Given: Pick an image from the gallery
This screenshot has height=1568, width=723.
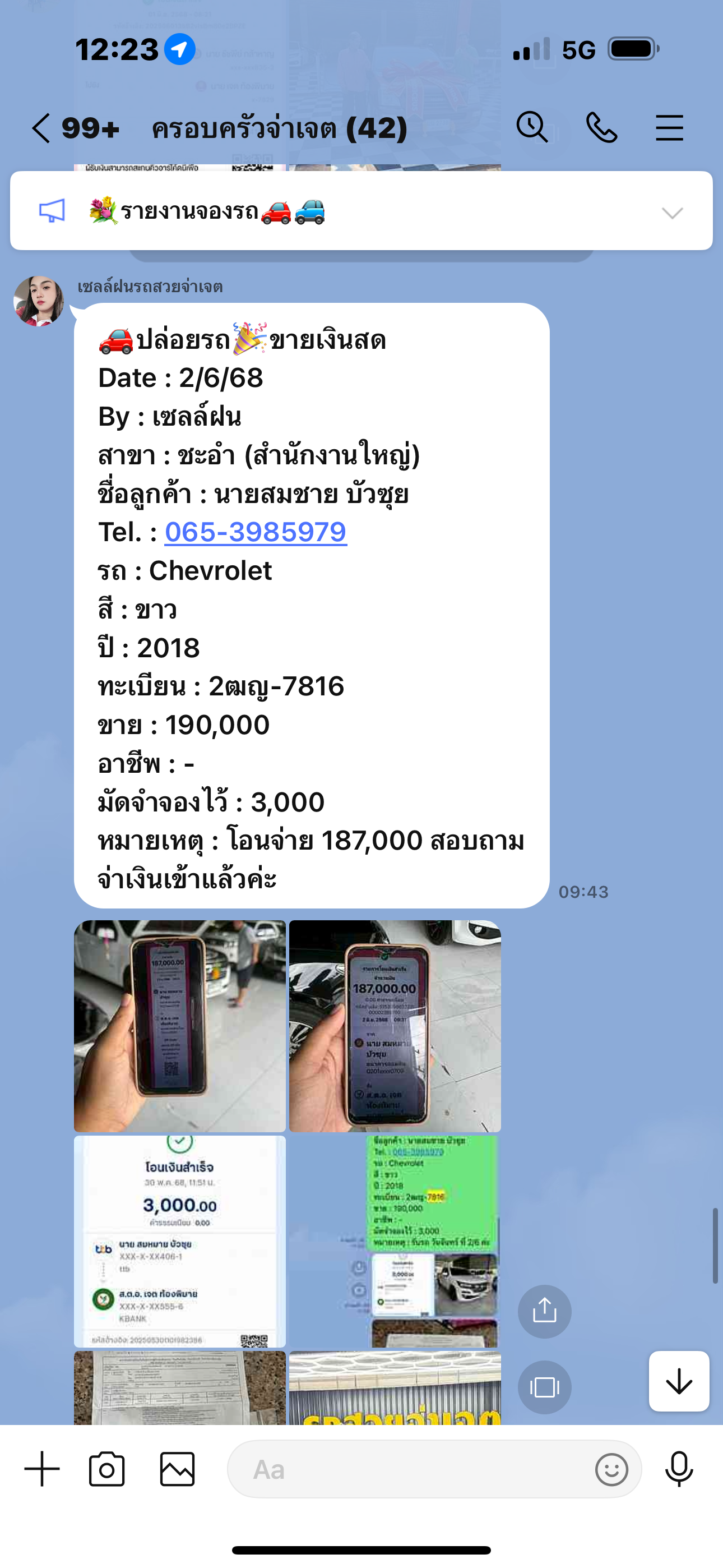Looking at the screenshot, I should click(177, 1469).
